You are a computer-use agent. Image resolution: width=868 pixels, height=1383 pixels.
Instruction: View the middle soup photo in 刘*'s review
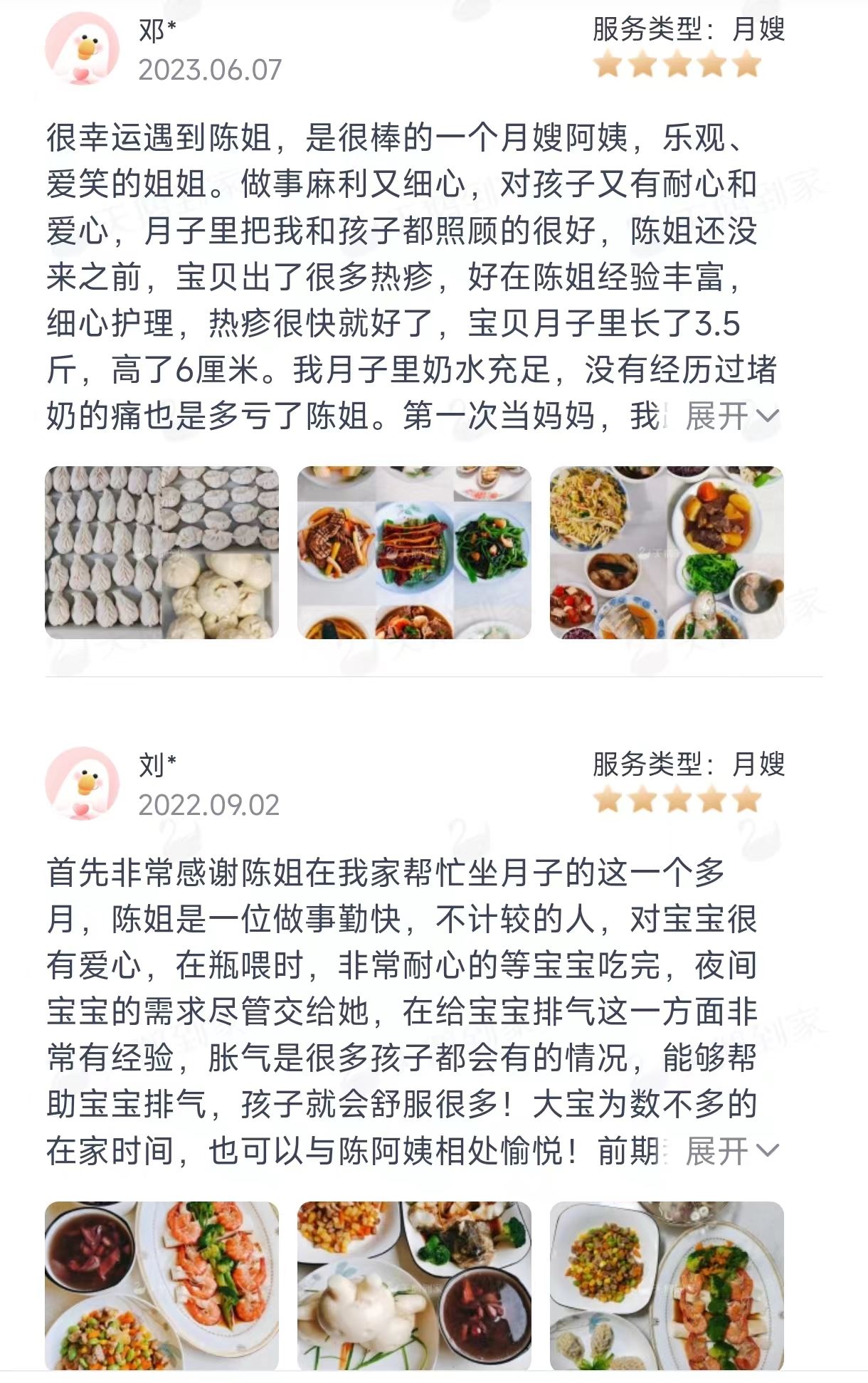pyautogui.click(x=414, y=1286)
